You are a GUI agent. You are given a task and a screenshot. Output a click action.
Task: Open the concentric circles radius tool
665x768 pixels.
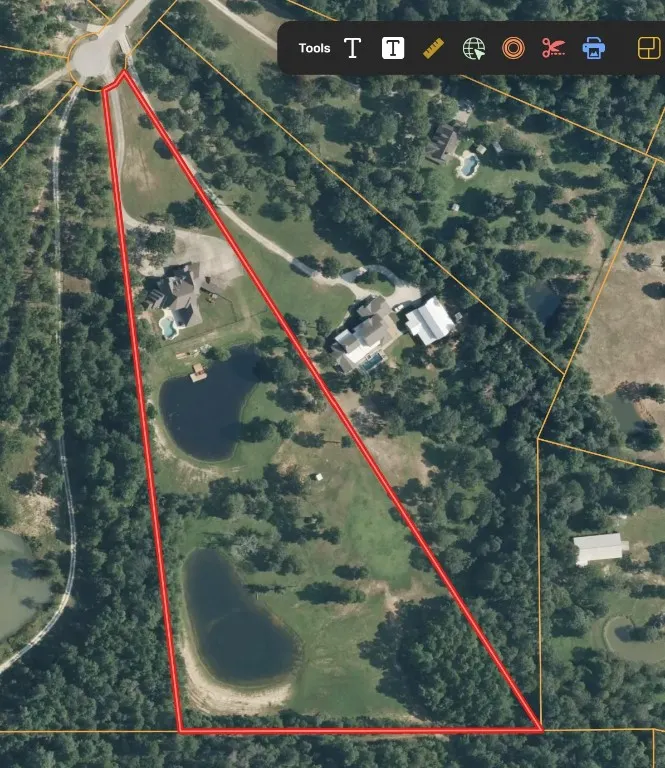[513, 48]
